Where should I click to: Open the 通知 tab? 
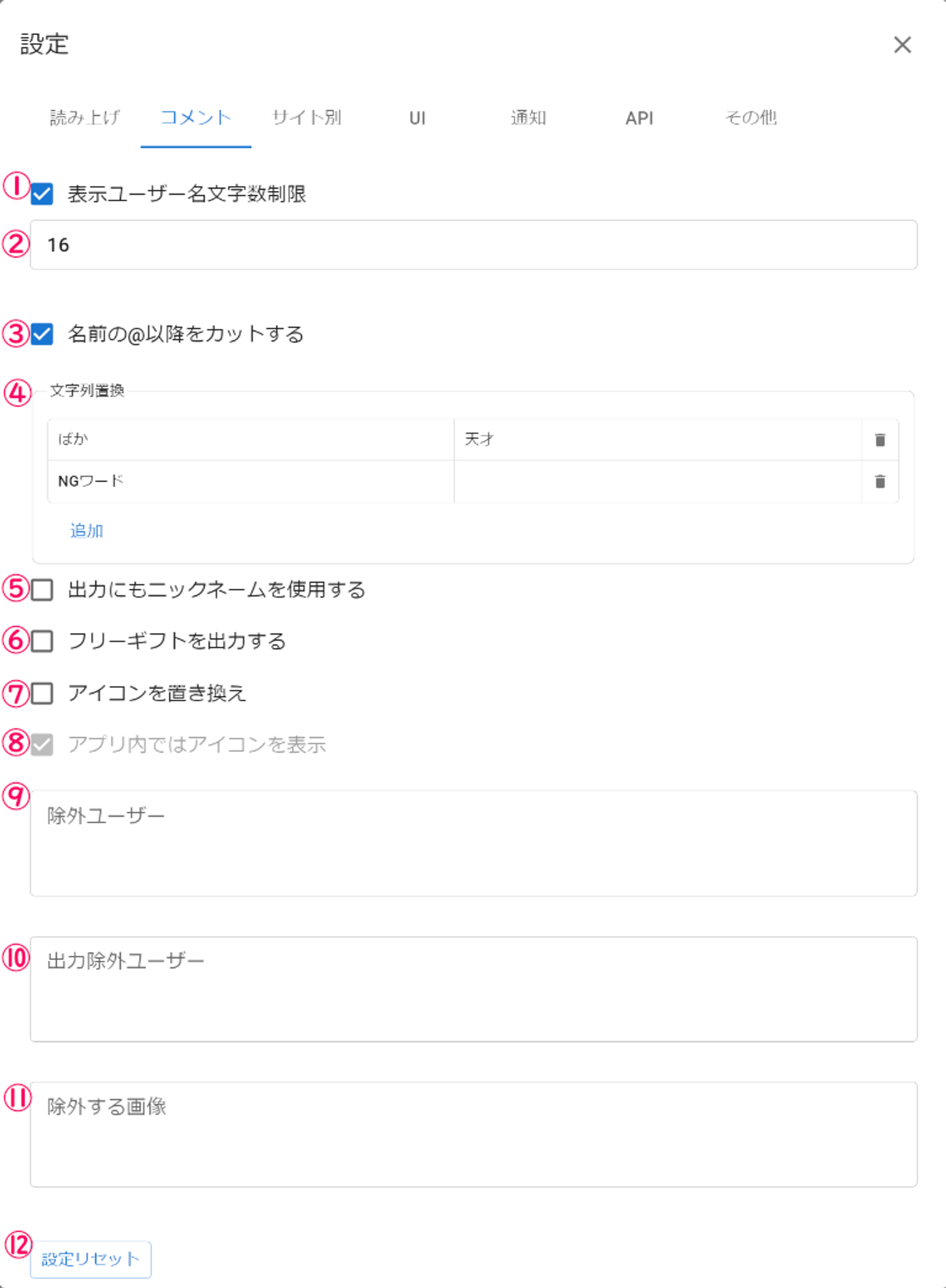point(530,117)
